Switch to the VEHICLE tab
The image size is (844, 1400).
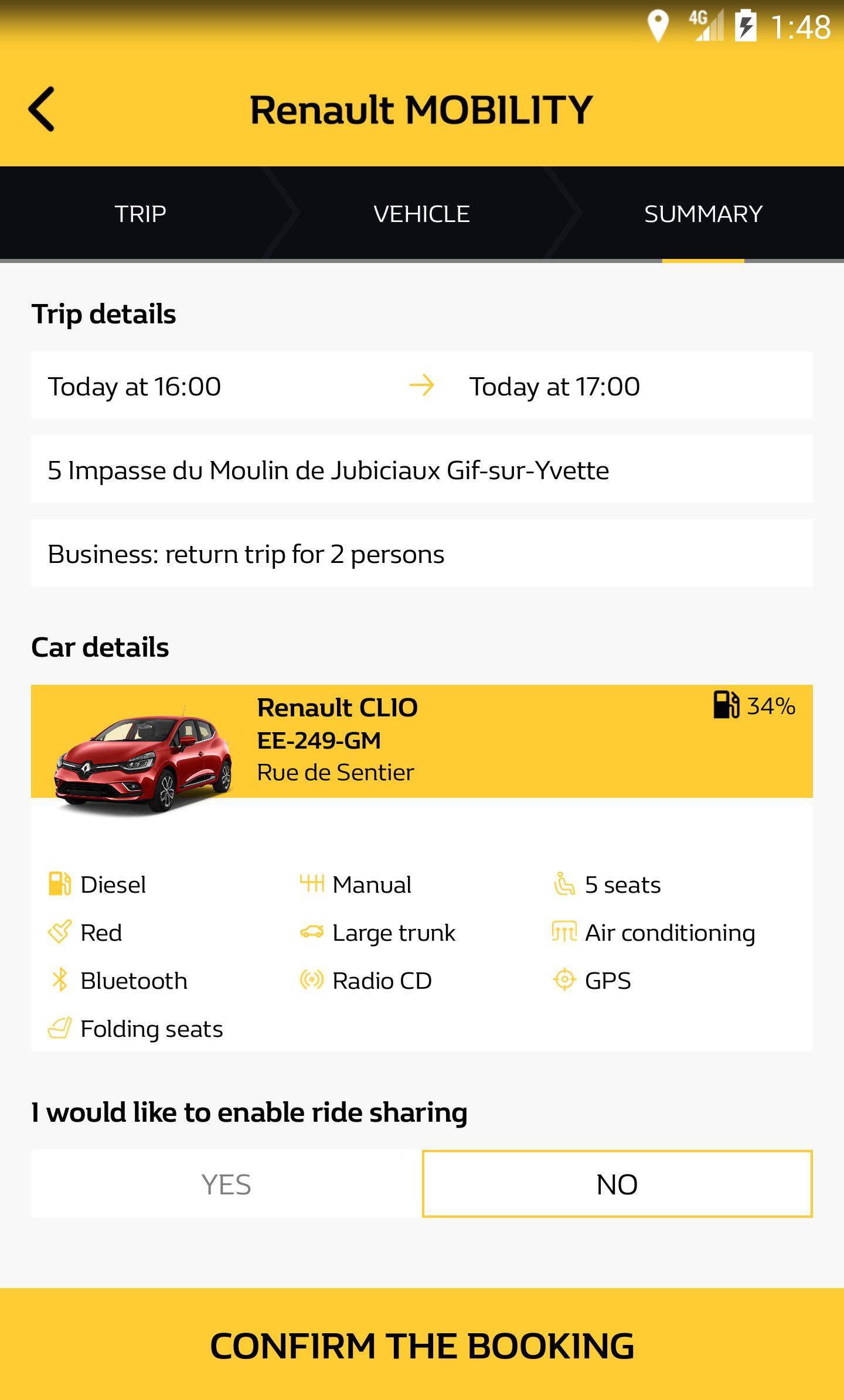[422, 213]
